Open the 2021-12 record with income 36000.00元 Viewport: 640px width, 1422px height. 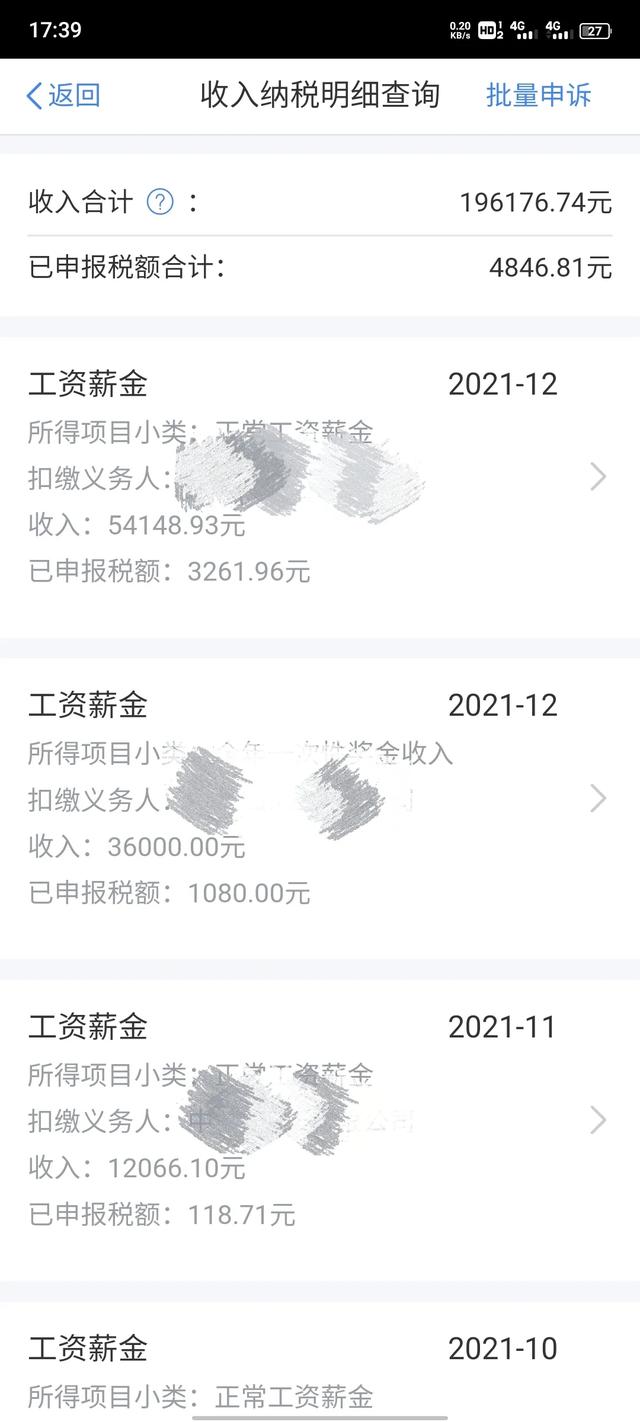320,798
